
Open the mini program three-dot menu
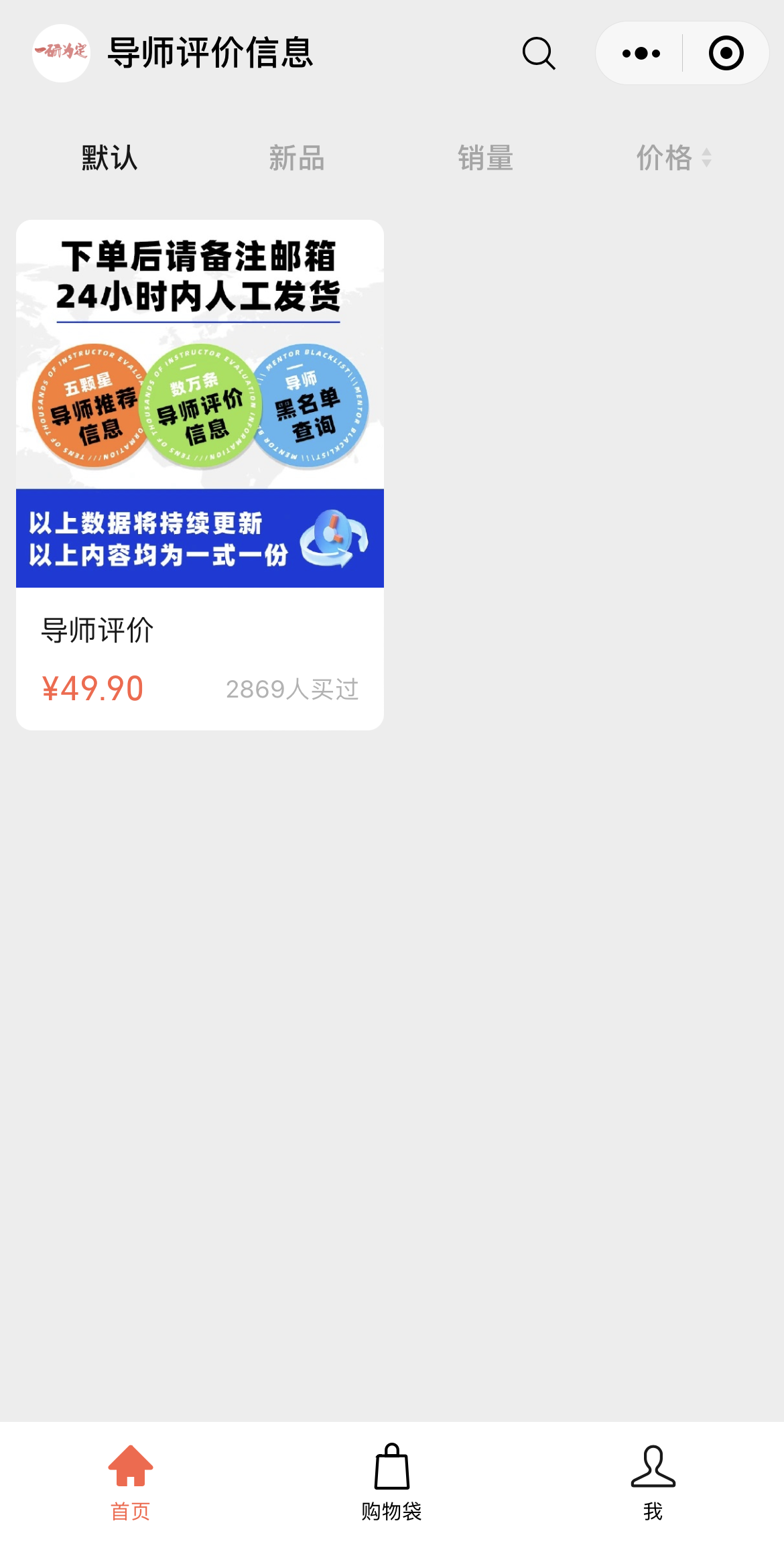click(641, 54)
